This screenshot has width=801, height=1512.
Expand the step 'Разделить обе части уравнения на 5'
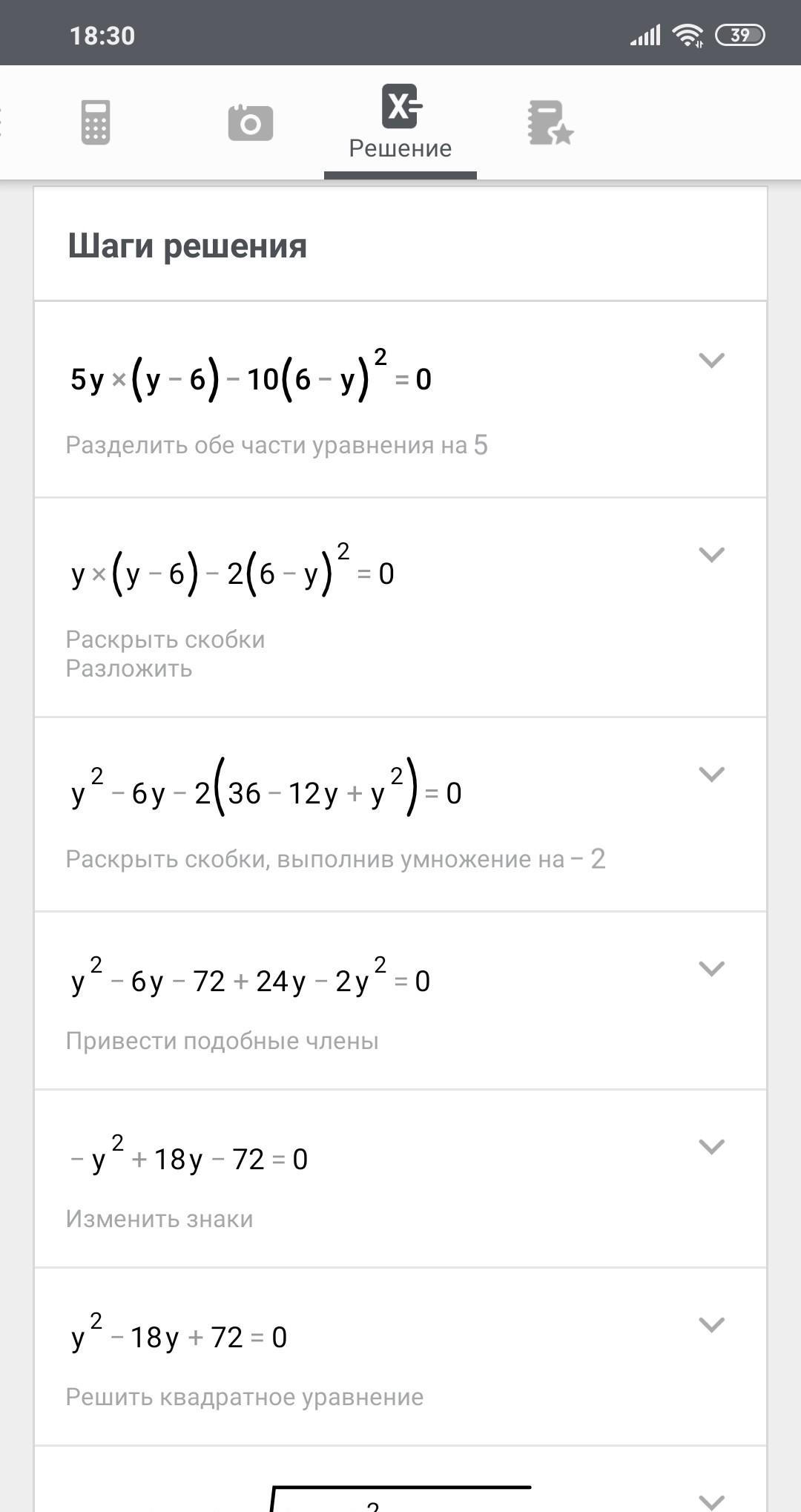click(711, 361)
